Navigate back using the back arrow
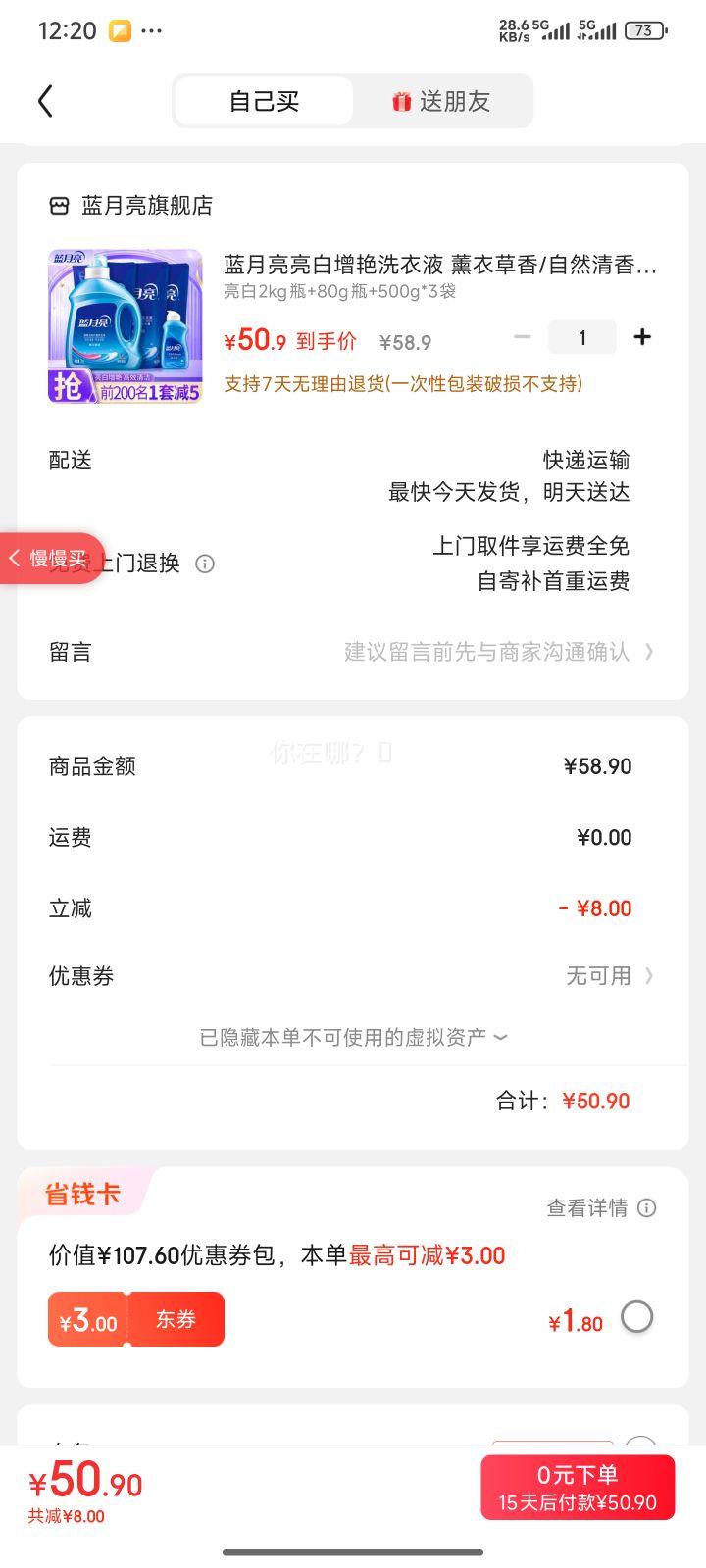This screenshot has width=706, height=1568. pos(44,101)
